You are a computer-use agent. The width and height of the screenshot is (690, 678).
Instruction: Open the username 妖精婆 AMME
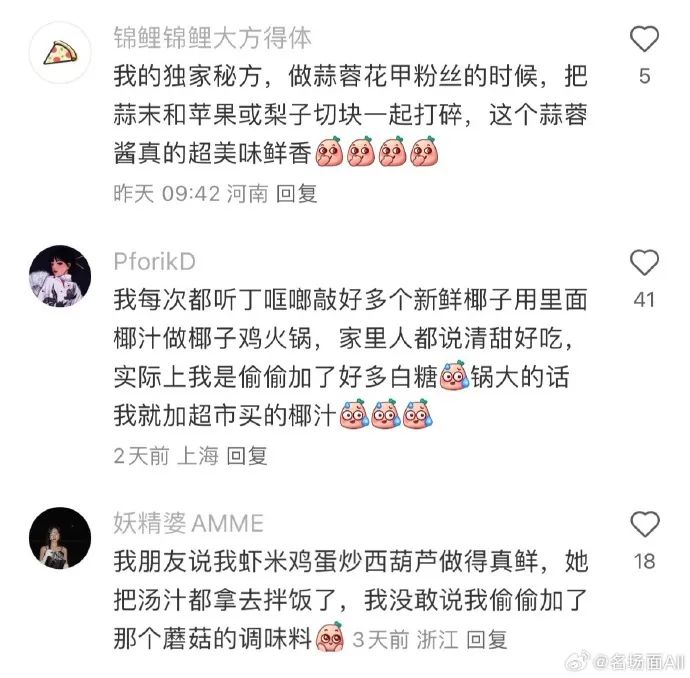[x=189, y=523]
